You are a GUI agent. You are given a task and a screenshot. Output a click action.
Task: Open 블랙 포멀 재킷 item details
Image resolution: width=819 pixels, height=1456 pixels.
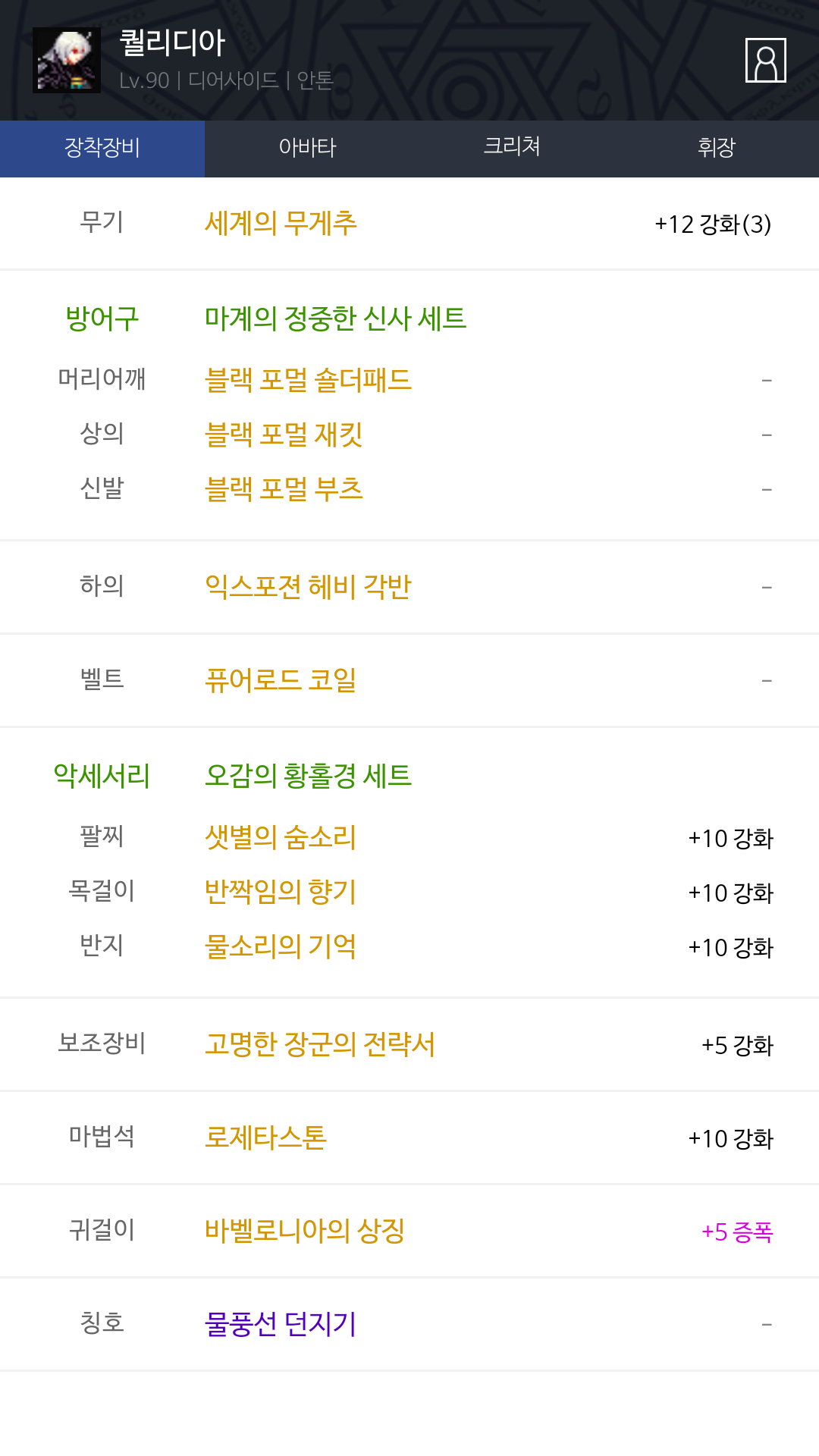pos(284,435)
